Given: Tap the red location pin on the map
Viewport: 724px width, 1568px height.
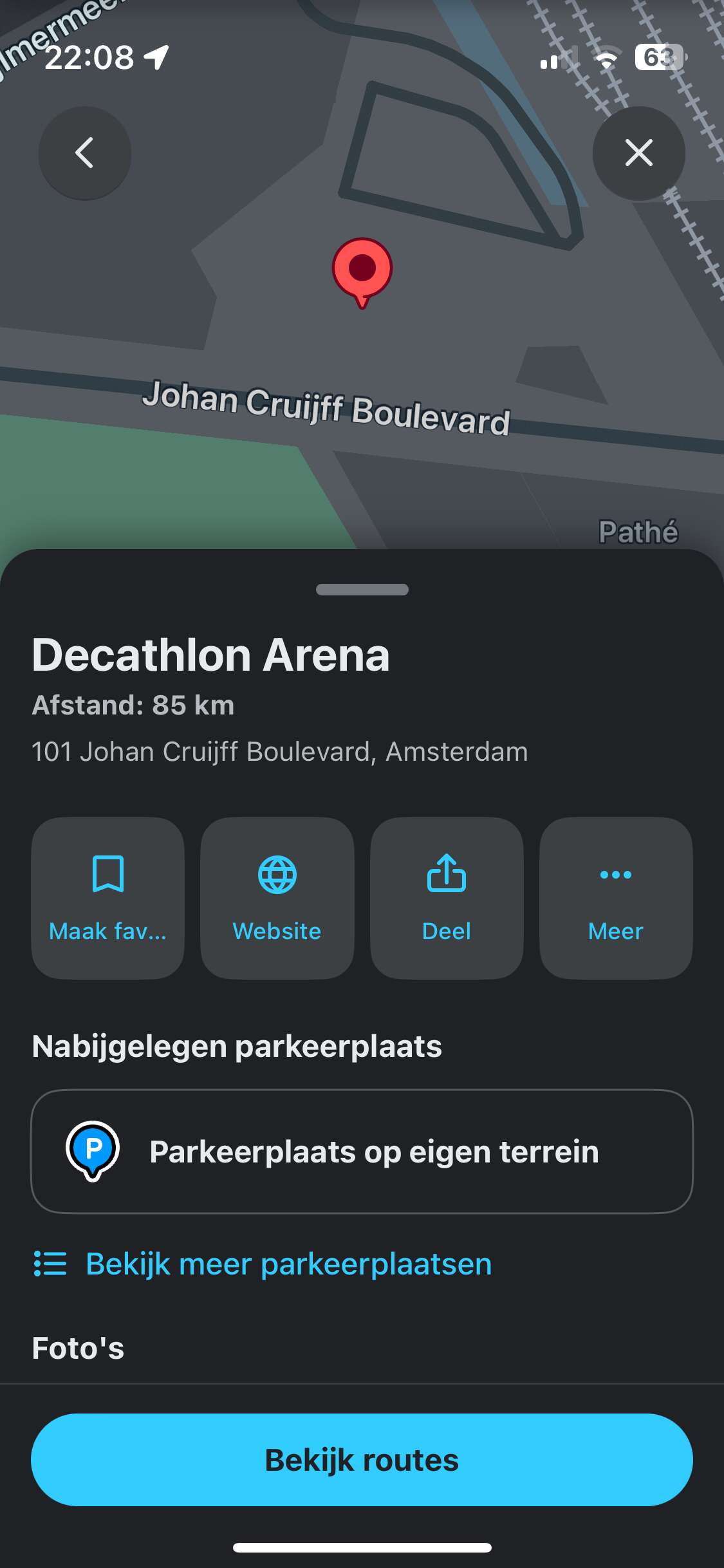Looking at the screenshot, I should tap(362, 272).
